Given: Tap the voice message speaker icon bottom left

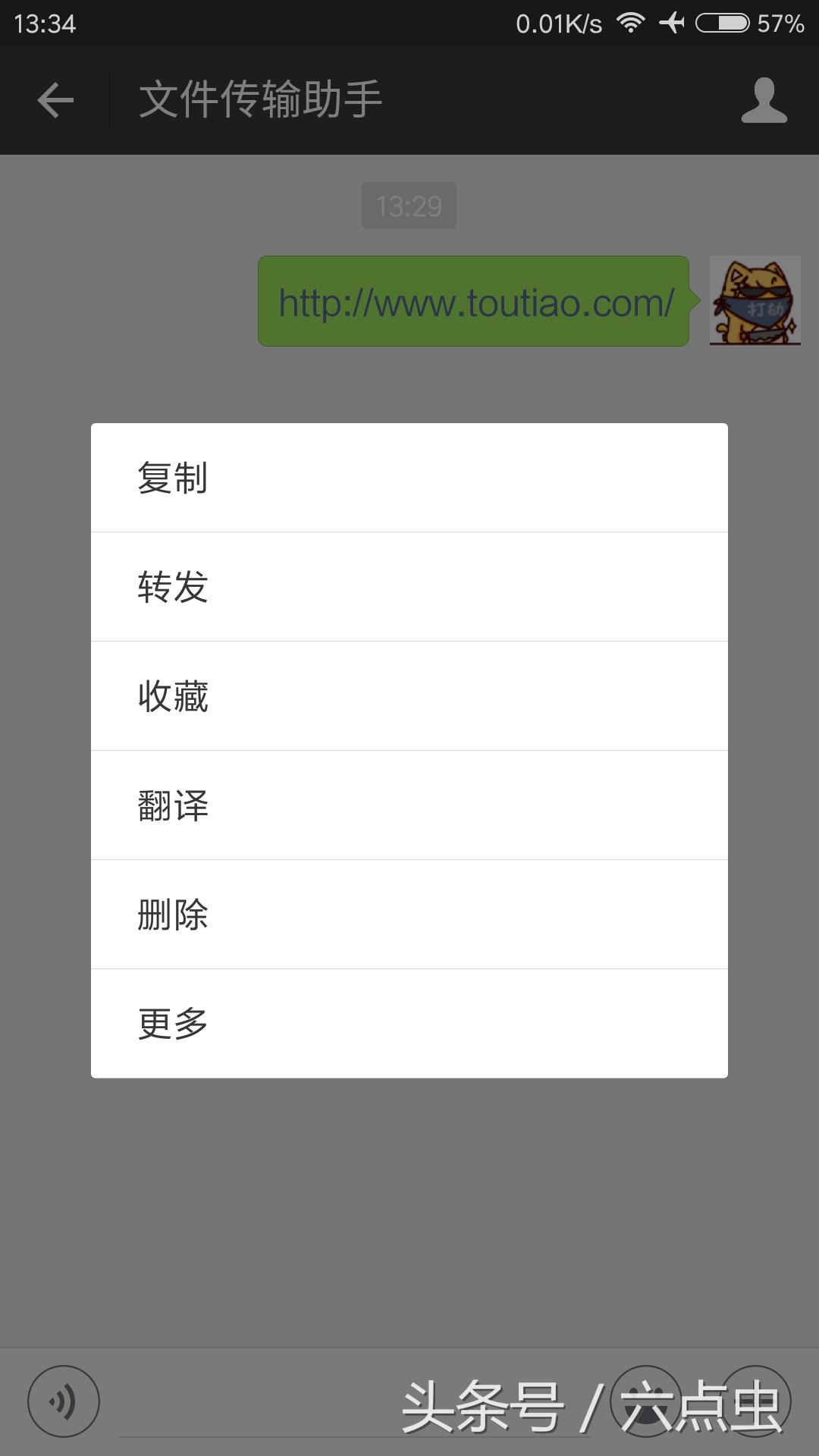Looking at the screenshot, I should click(x=64, y=1401).
